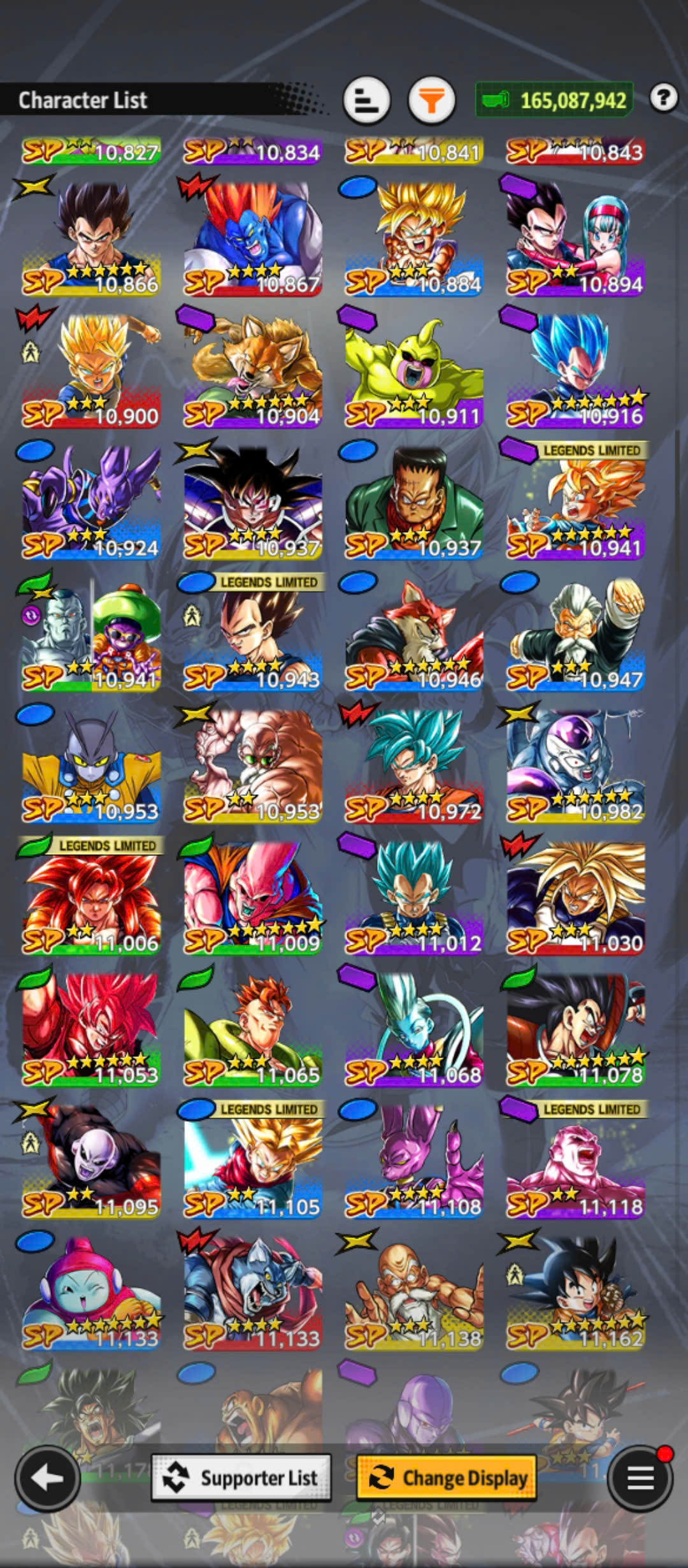The width and height of the screenshot is (688, 1568).
Task: Tap the question mark help icon
Action: click(664, 98)
